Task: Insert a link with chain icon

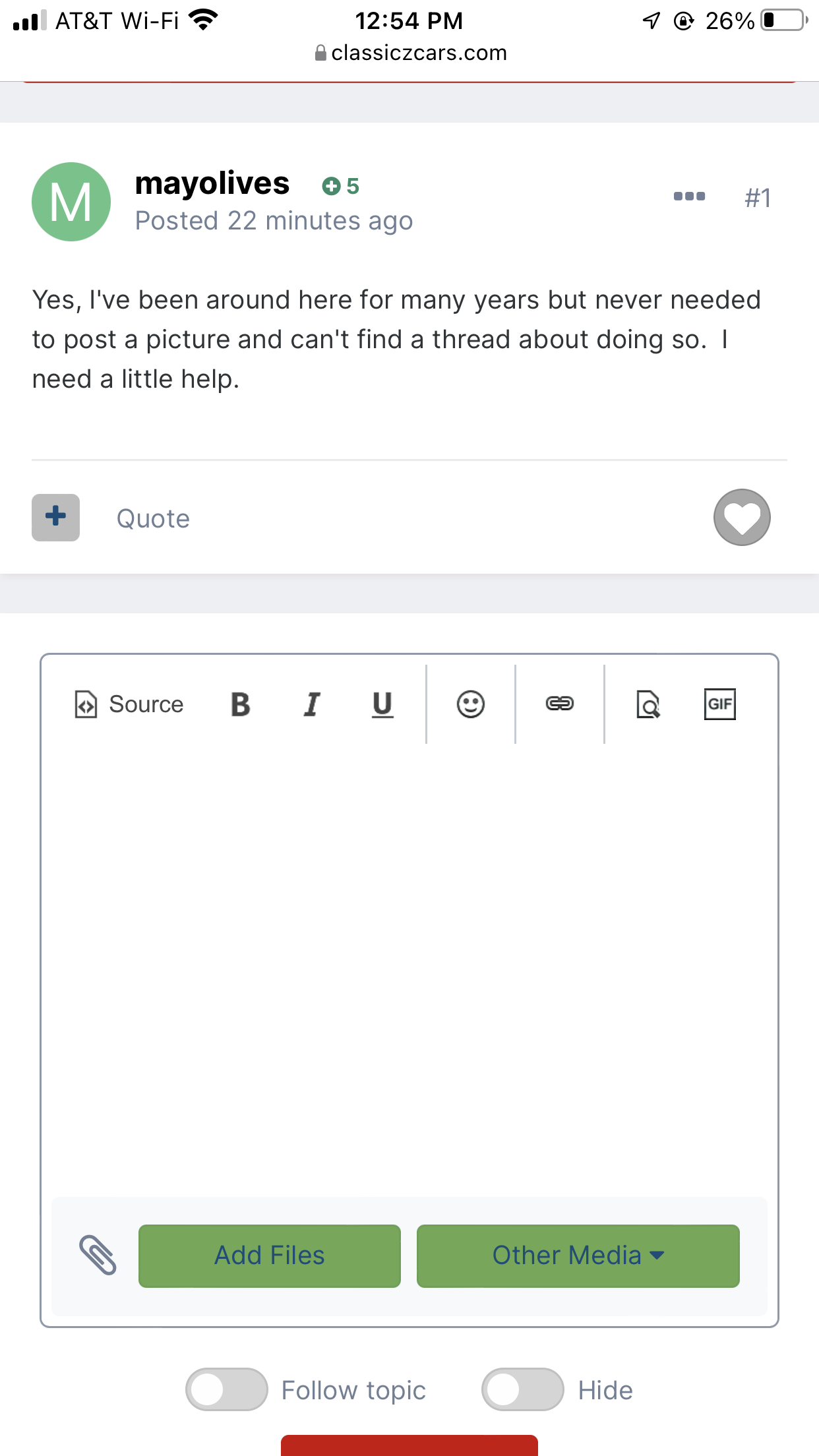Action: (560, 704)
